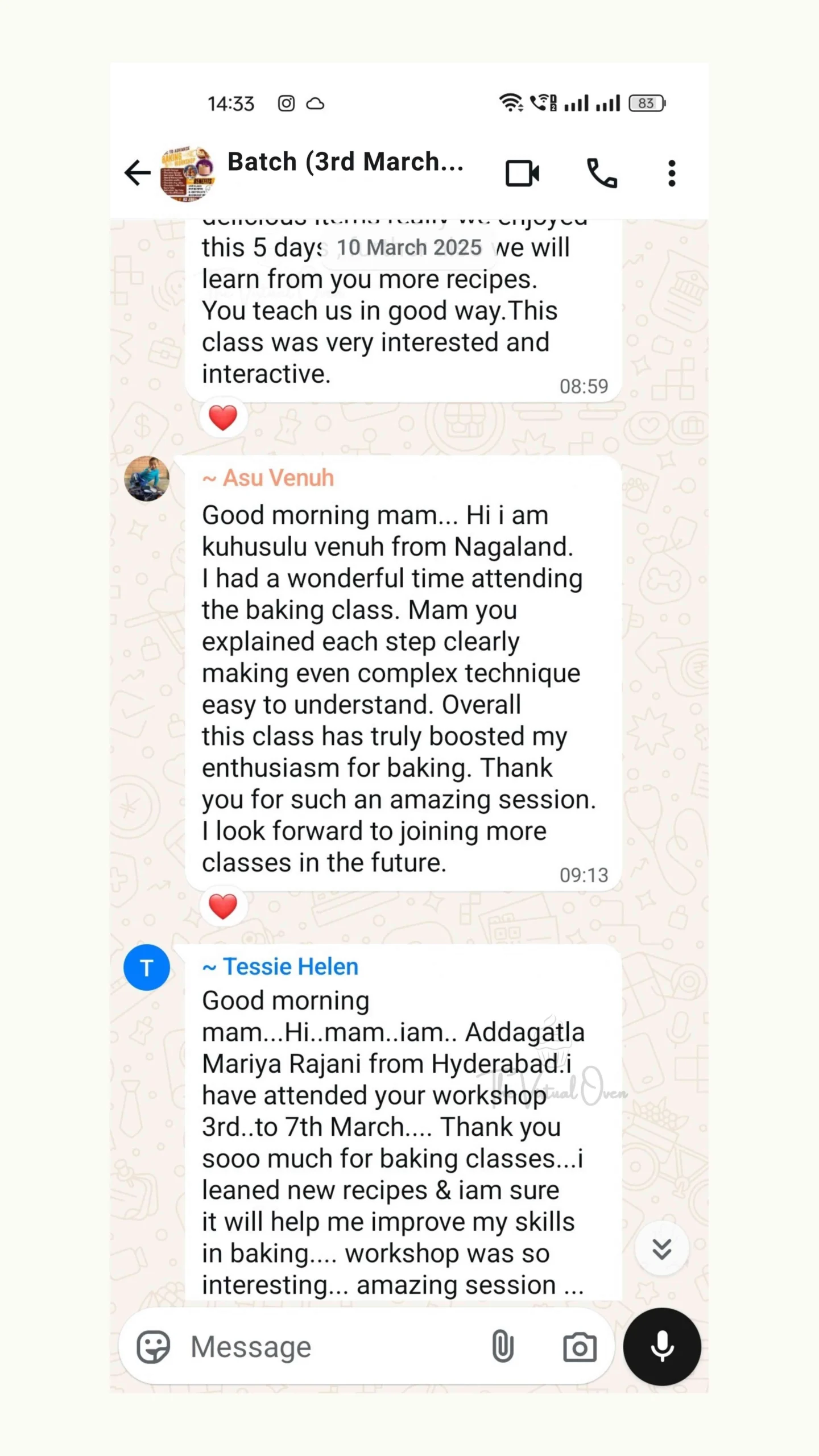Screen dimensions: 819x1456
Task: Open the emoji and sticker picker
Action: click(154, 1347)
